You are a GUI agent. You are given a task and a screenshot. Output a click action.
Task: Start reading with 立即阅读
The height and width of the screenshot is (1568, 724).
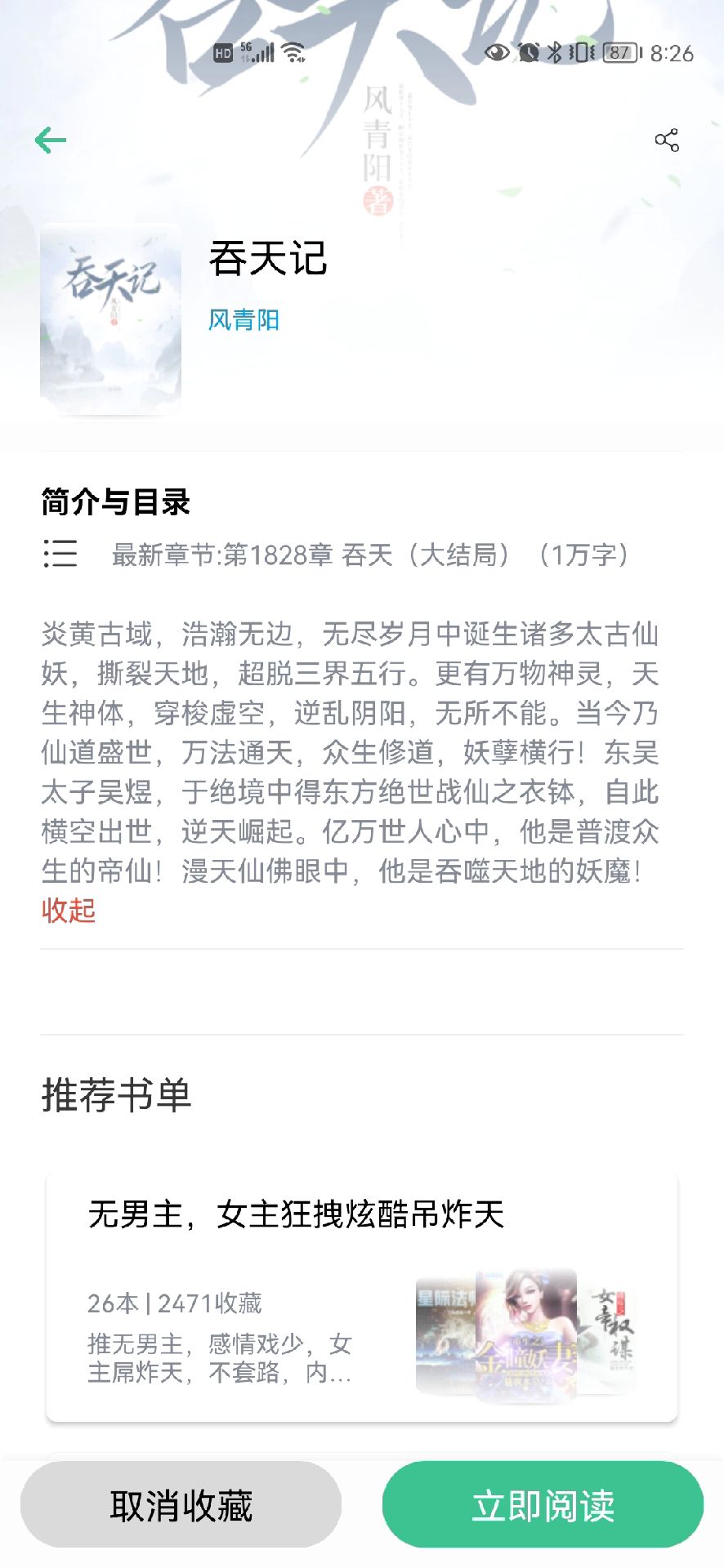543,1505
